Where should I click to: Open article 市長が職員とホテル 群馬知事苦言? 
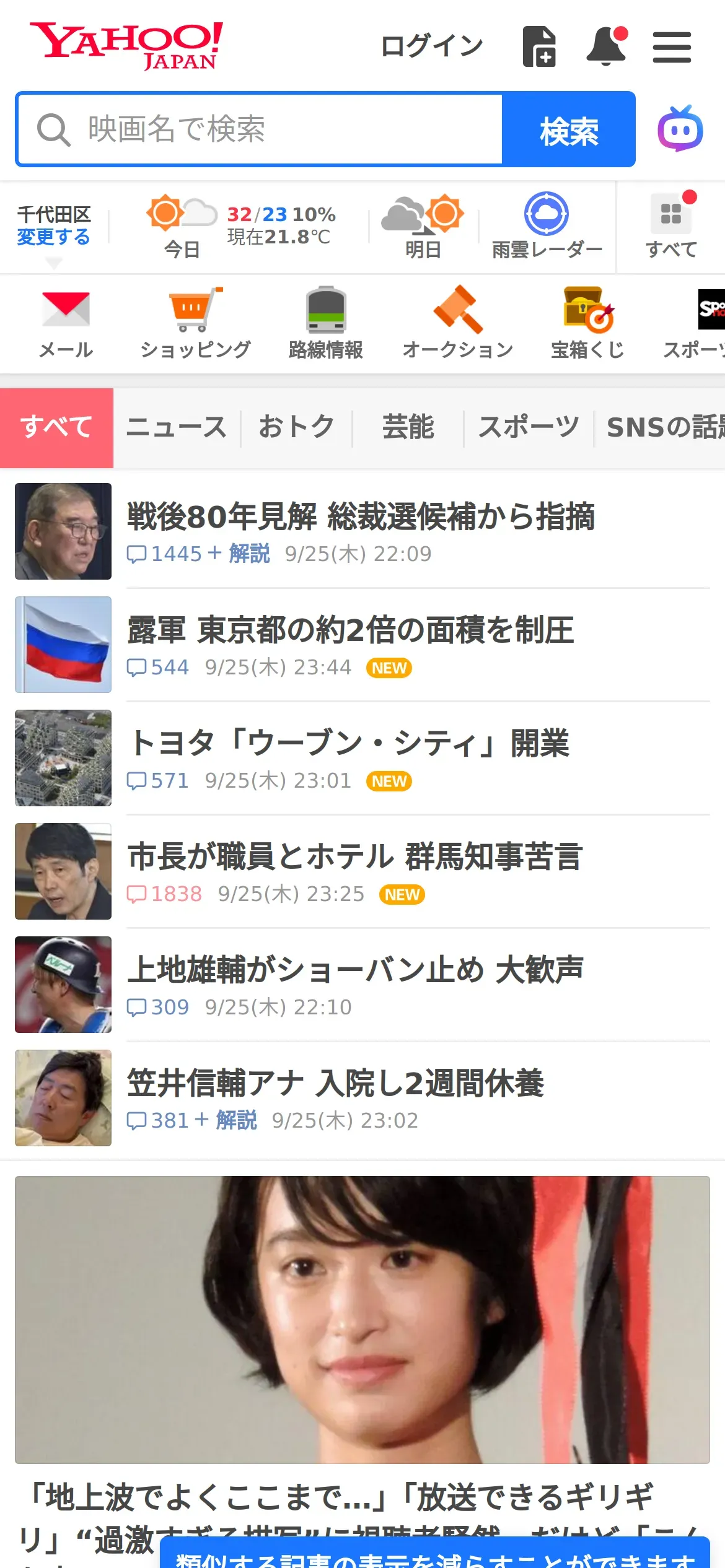tap(354, 856)
